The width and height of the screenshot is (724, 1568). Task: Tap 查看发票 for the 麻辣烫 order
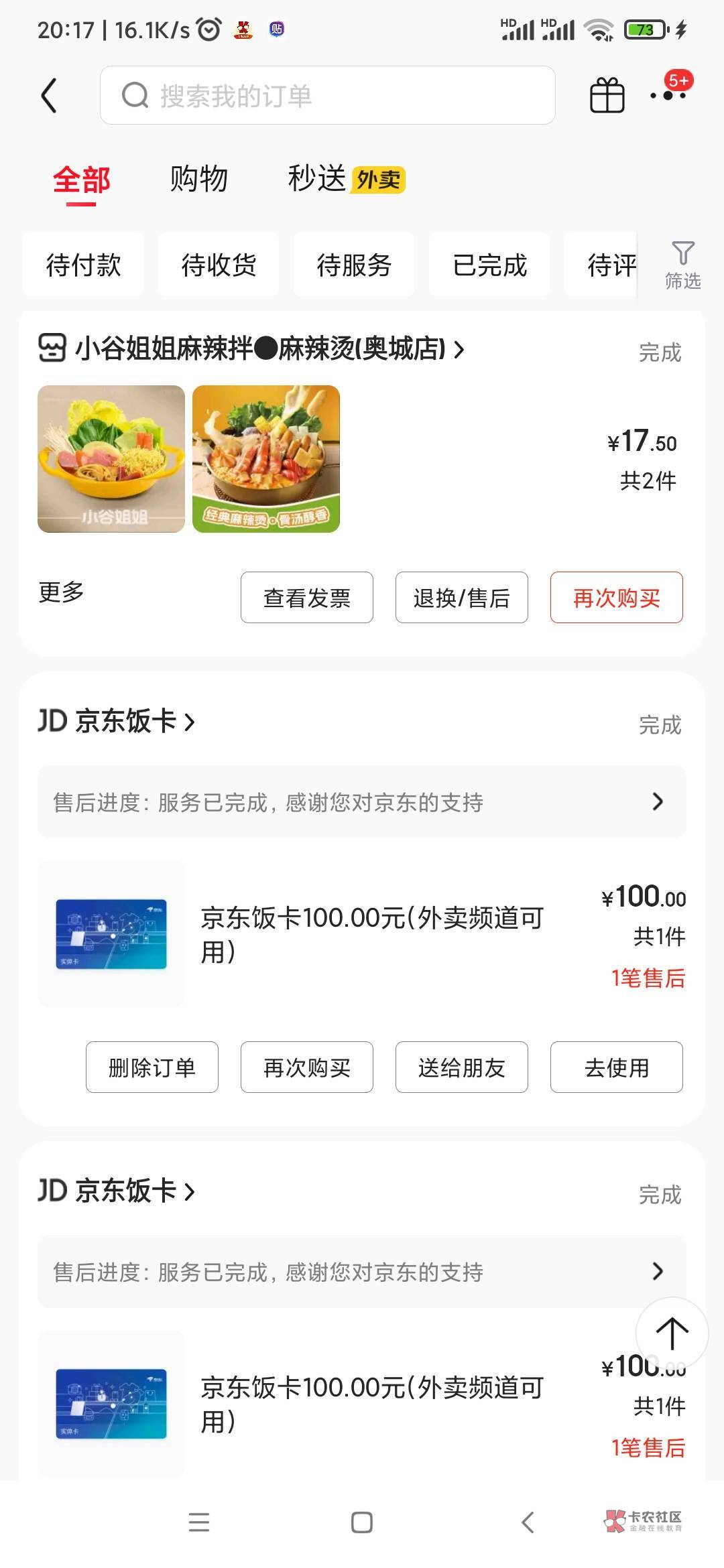tap(307, 598)
